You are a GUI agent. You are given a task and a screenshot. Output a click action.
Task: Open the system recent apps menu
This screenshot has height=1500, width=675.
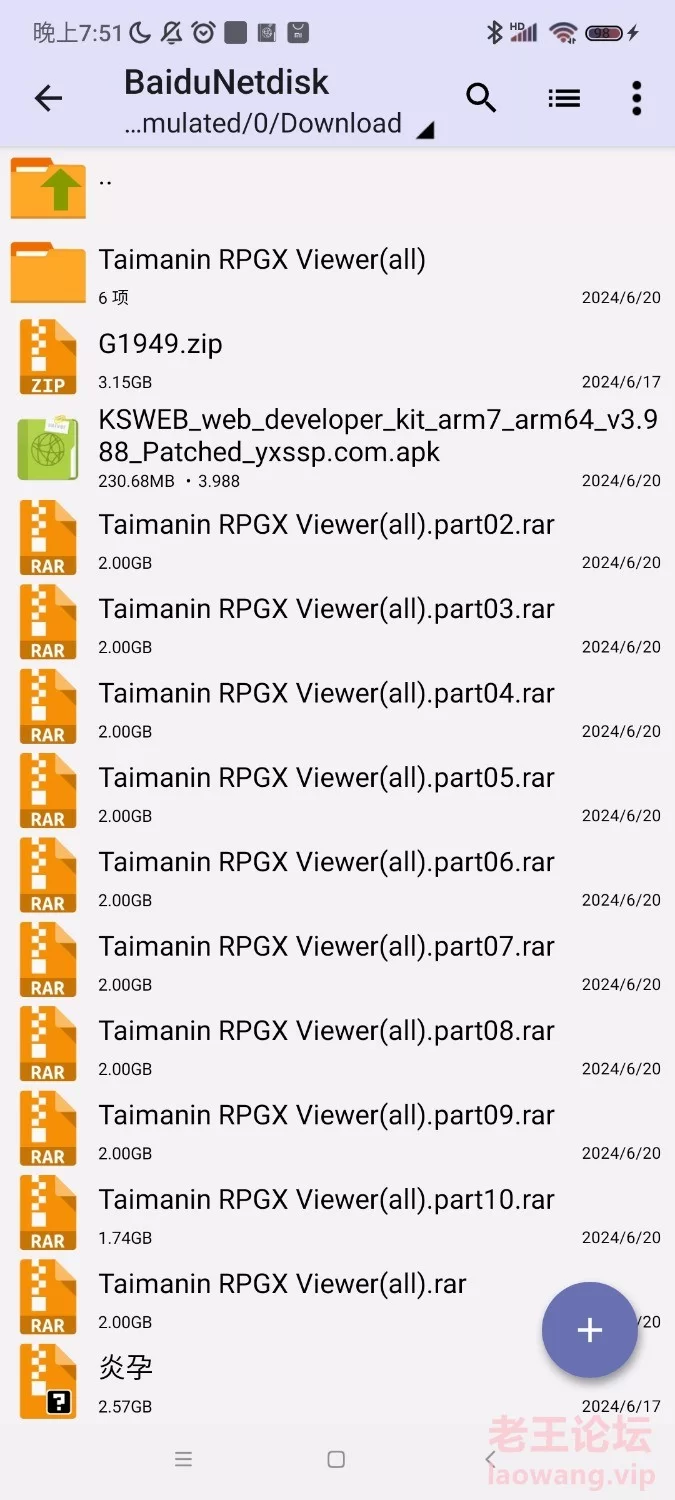click(183, 1460)
